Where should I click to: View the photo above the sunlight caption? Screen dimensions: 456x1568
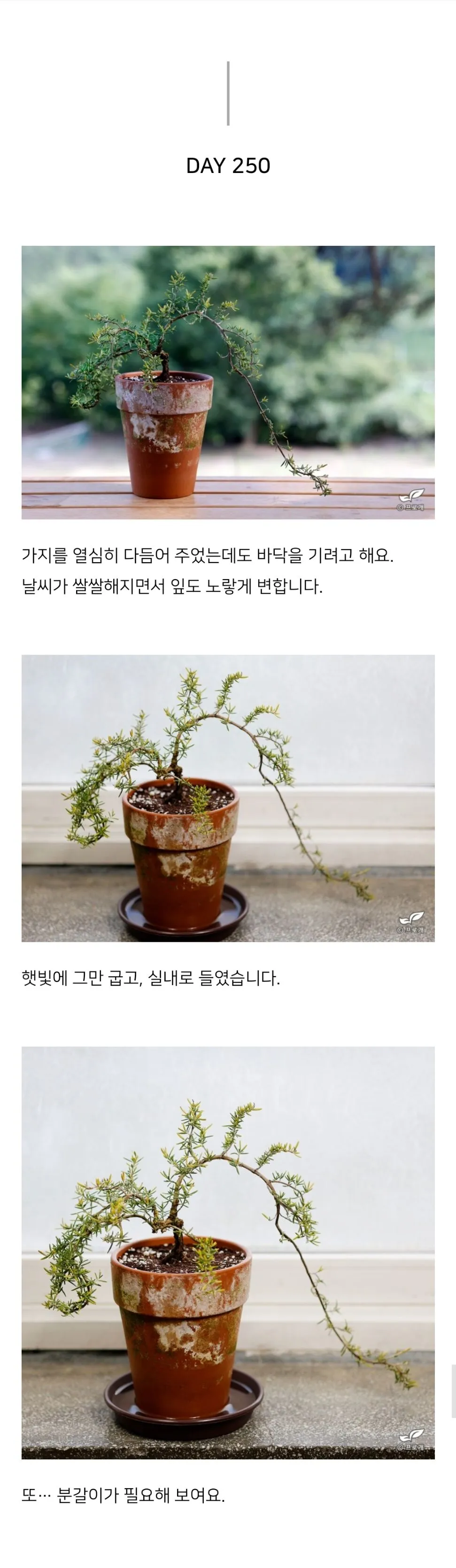(228, 798)
